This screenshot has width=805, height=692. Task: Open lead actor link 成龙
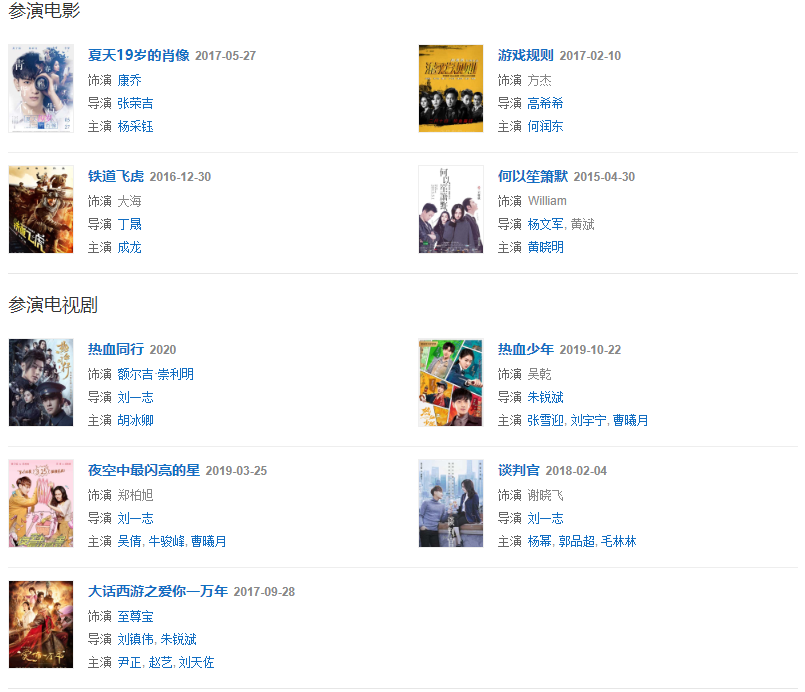click(x=129, y=247)
